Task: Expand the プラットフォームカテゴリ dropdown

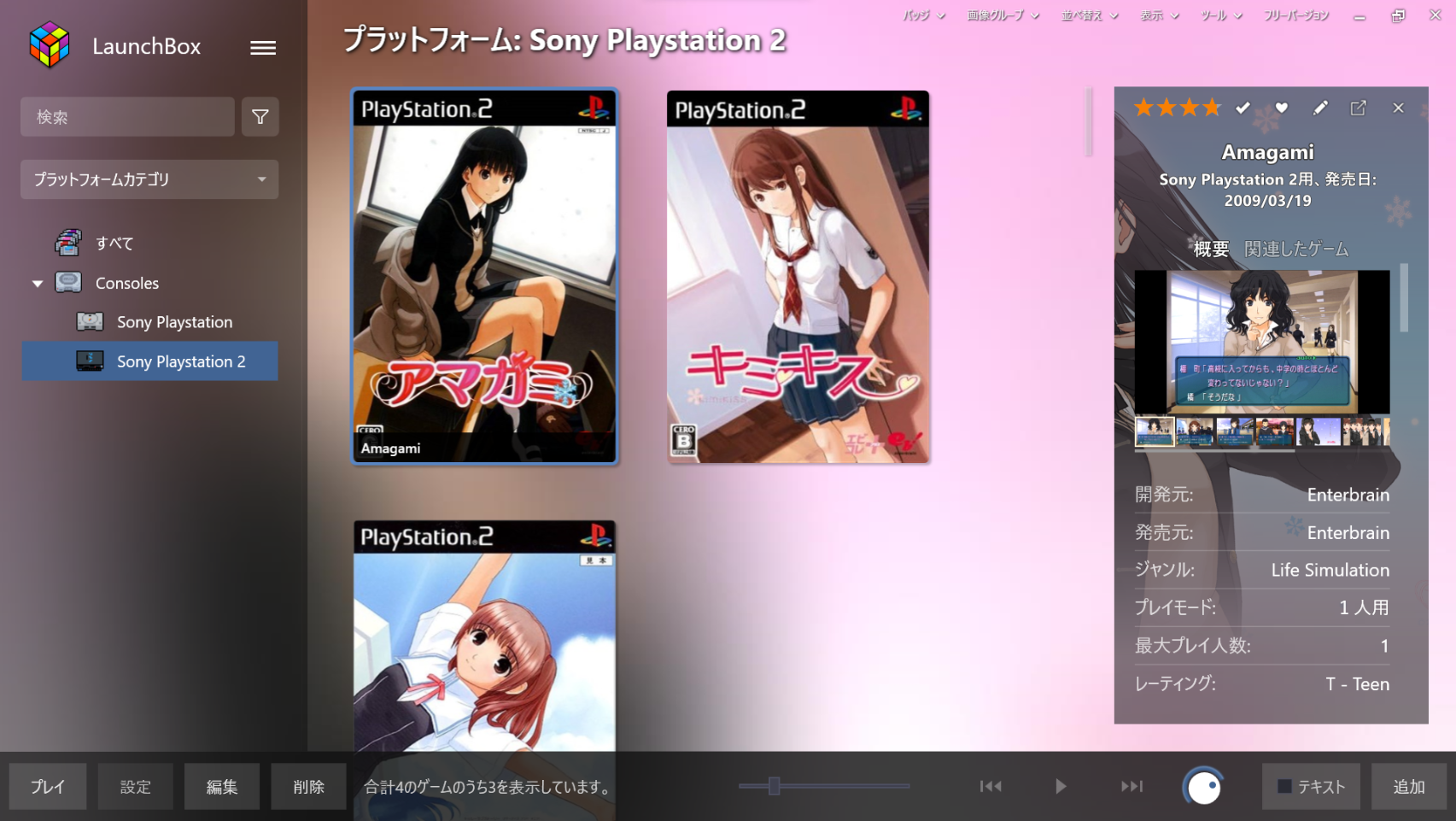Action: tap(149, 179)
